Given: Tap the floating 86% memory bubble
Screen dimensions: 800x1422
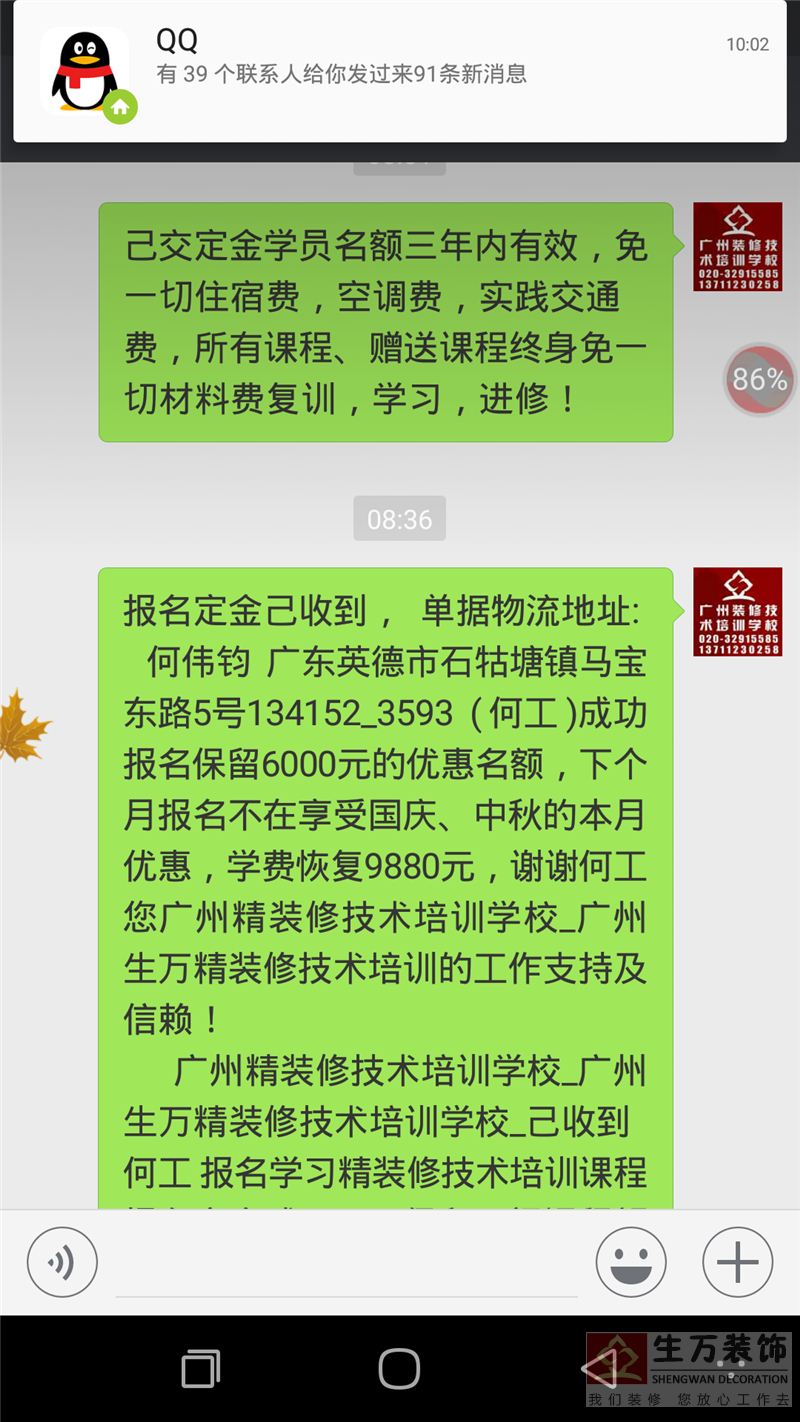Looking at the screenshot, I should 760,379.
